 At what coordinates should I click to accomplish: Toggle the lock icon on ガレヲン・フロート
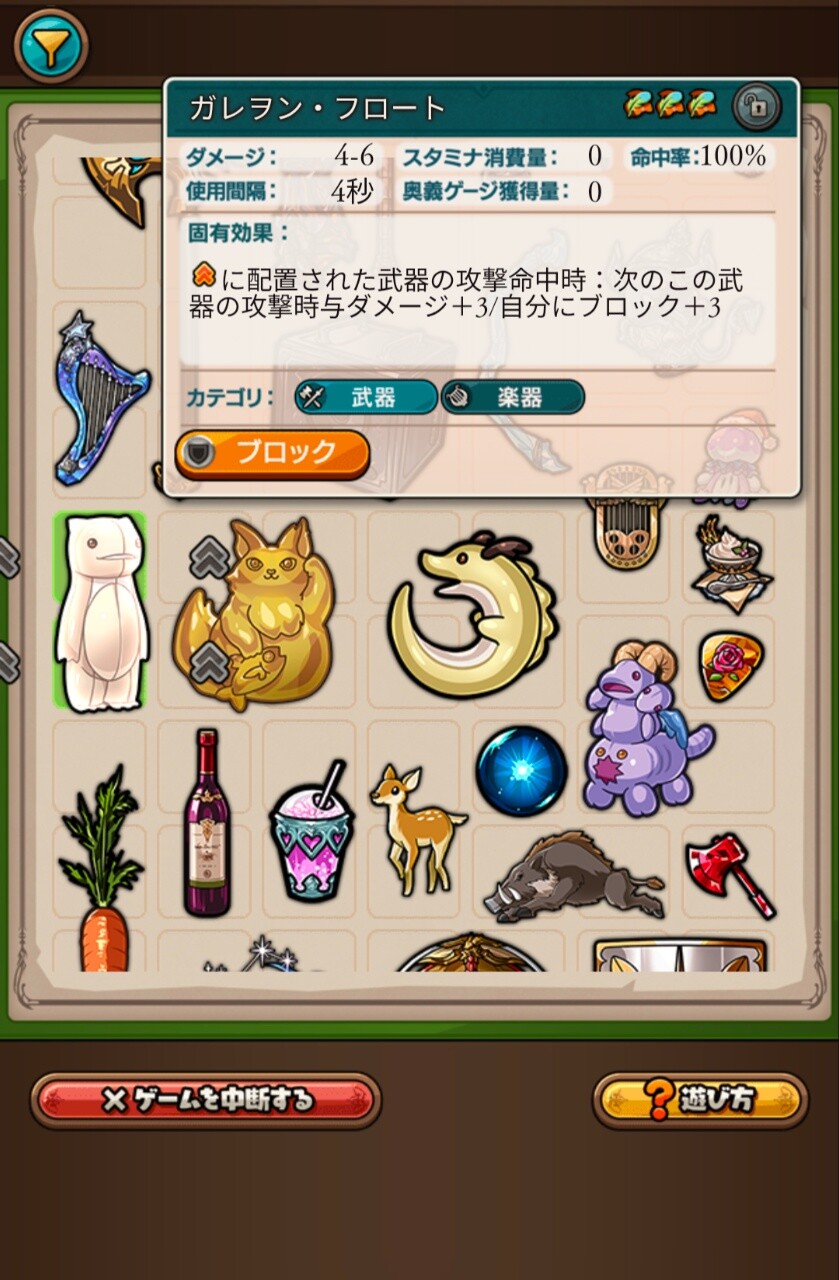757,107
